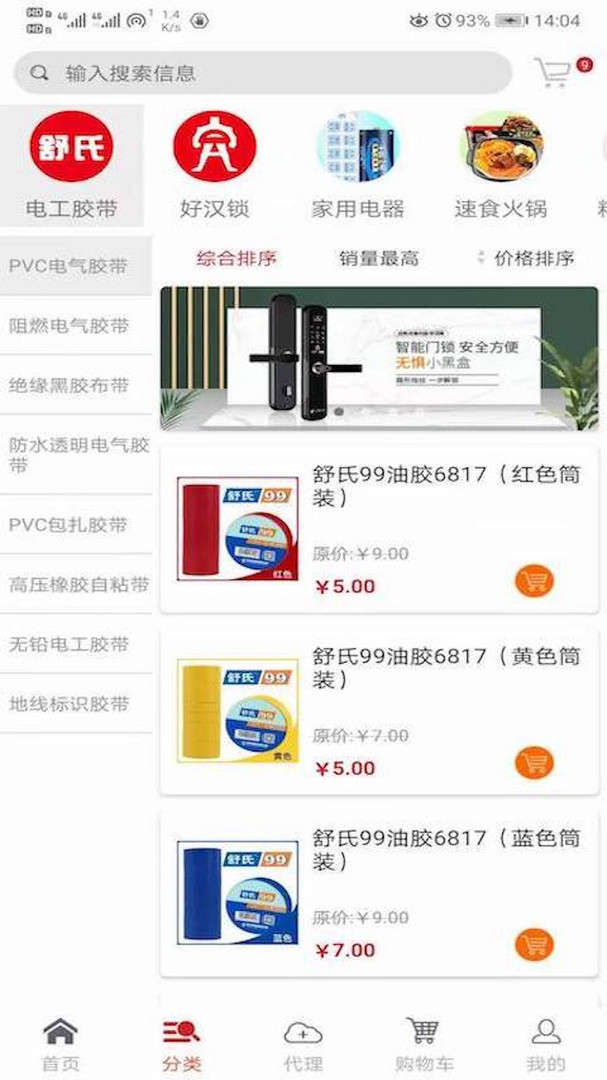
Task: Open the 防水透明电气胶带 subcategory
Action: 76,454
